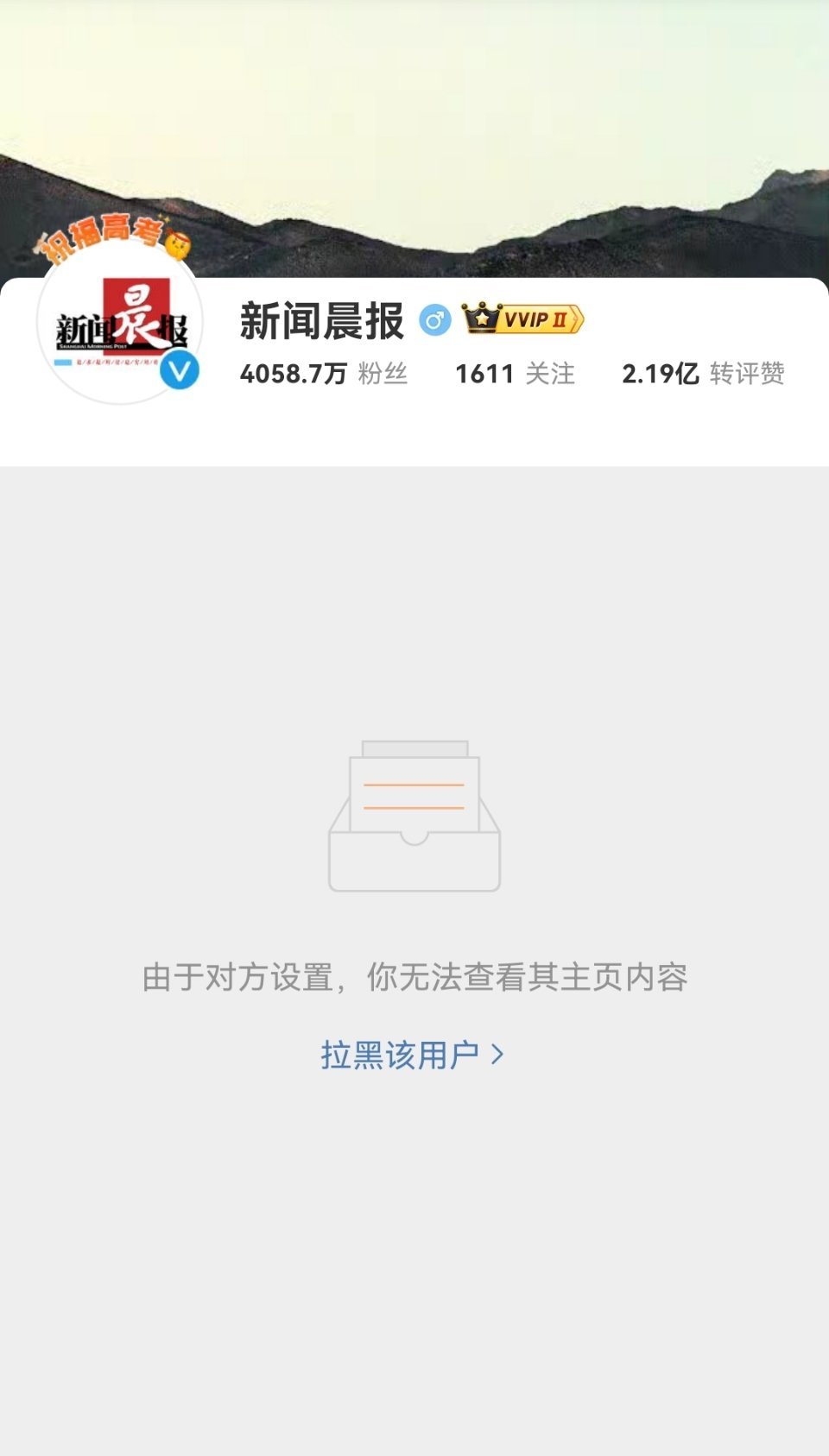Open the 新闻晨报 profile avatar
The width and height of the screenshot is (829, 1456).
(120, 322)
